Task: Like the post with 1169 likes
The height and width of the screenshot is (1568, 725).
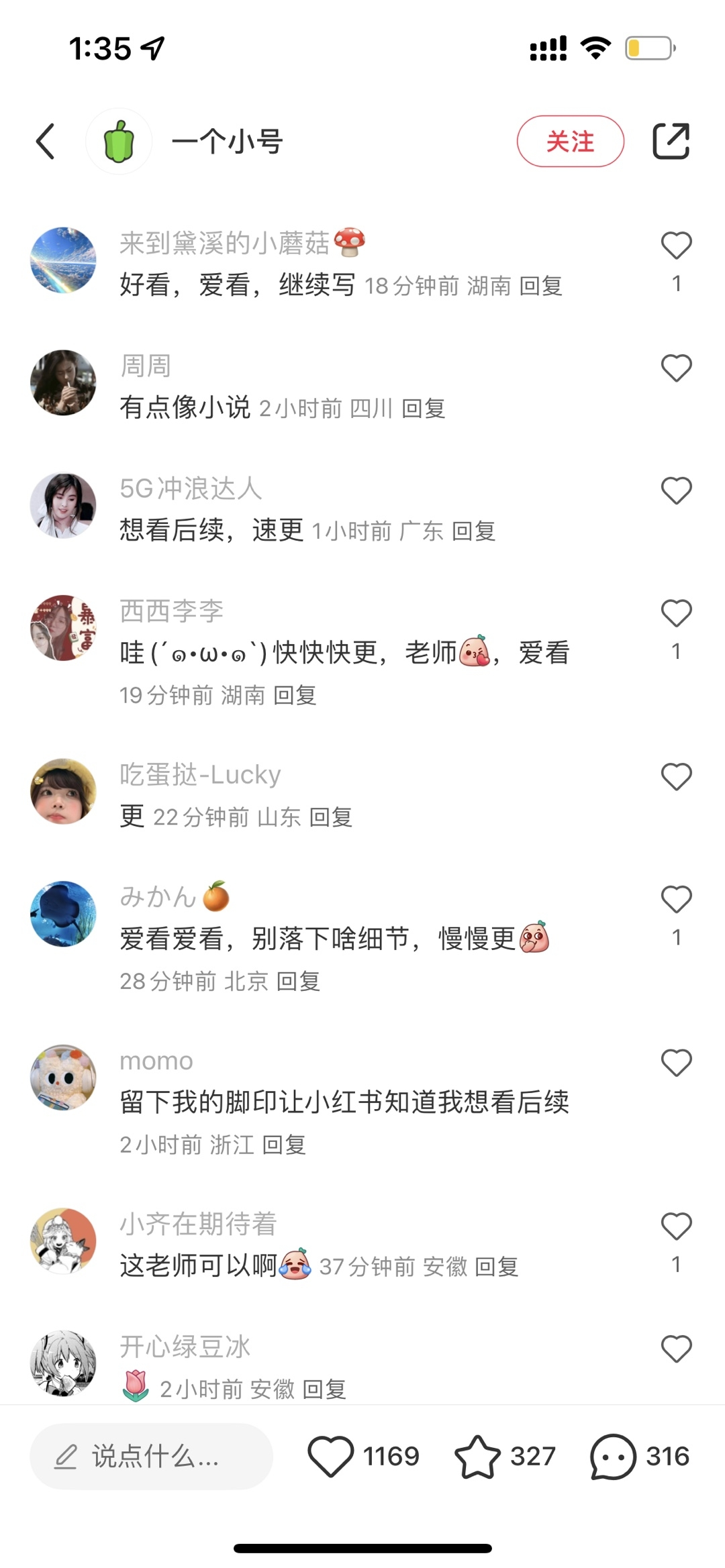Action: click(331, 1457)
